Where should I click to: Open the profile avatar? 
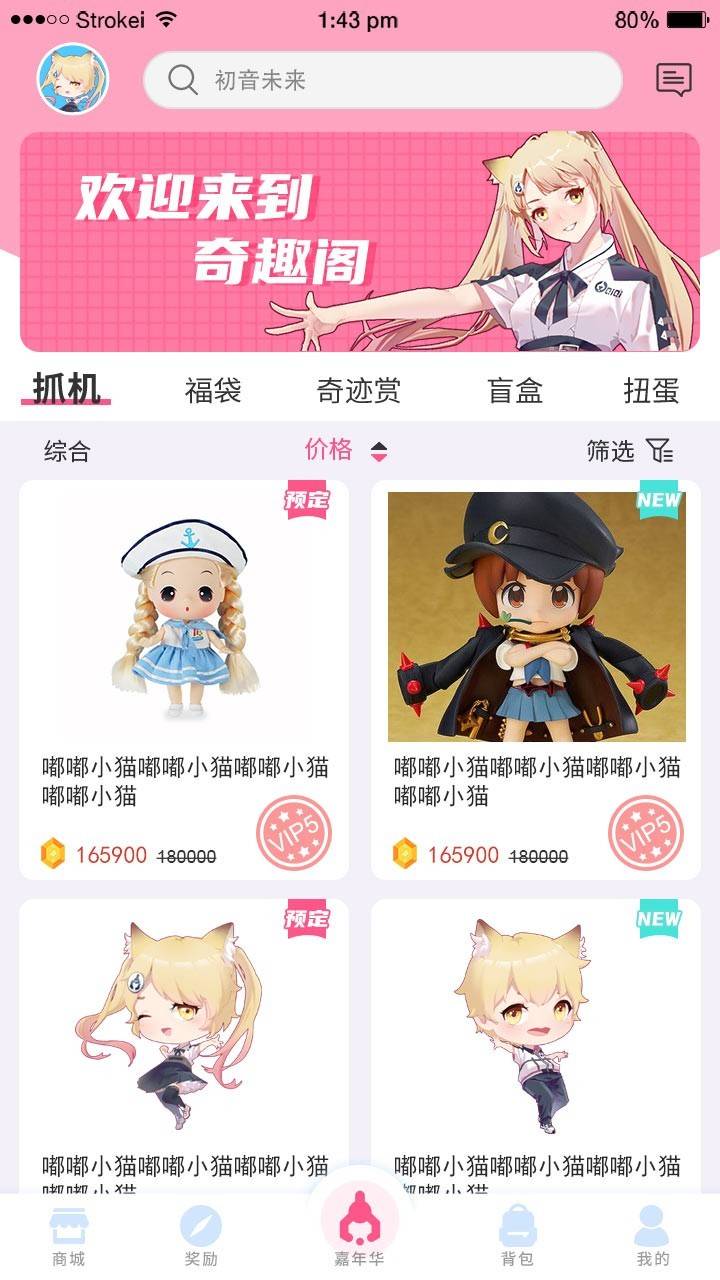(73, 79)
